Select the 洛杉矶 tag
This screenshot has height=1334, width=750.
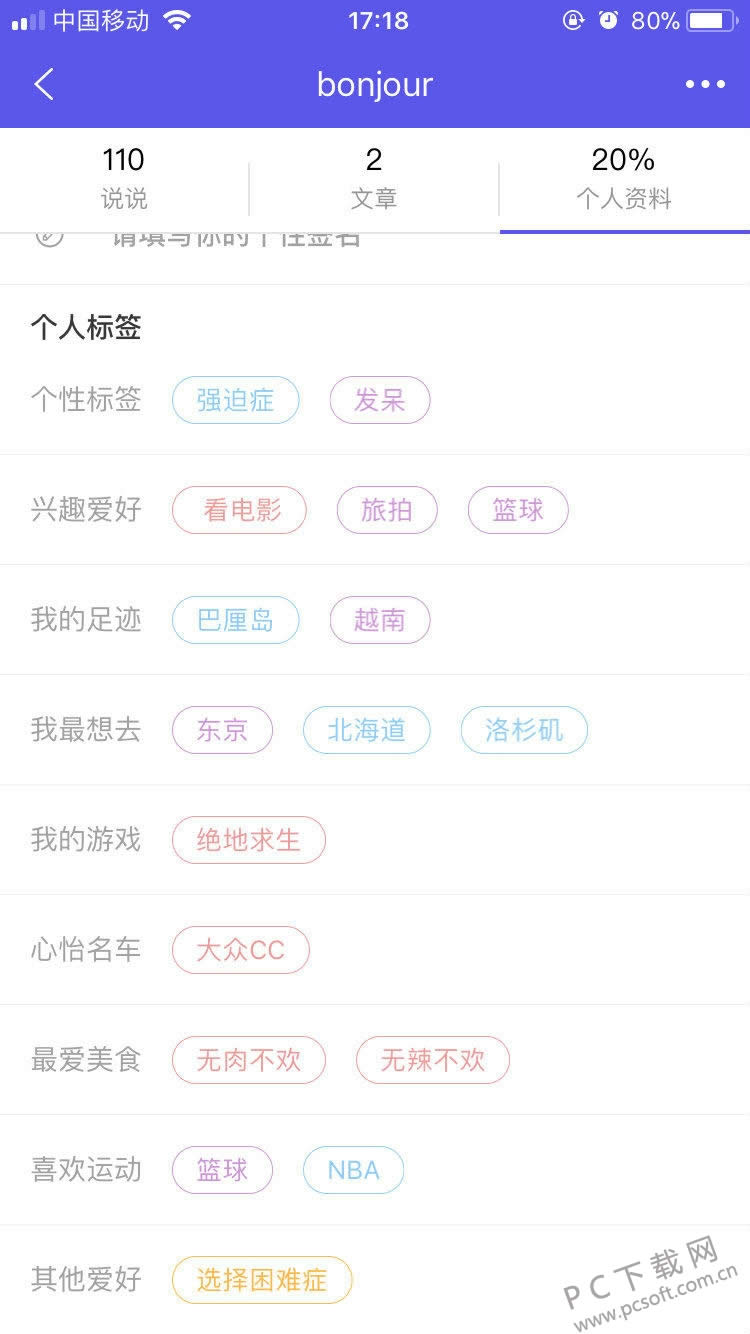(524, 730)
